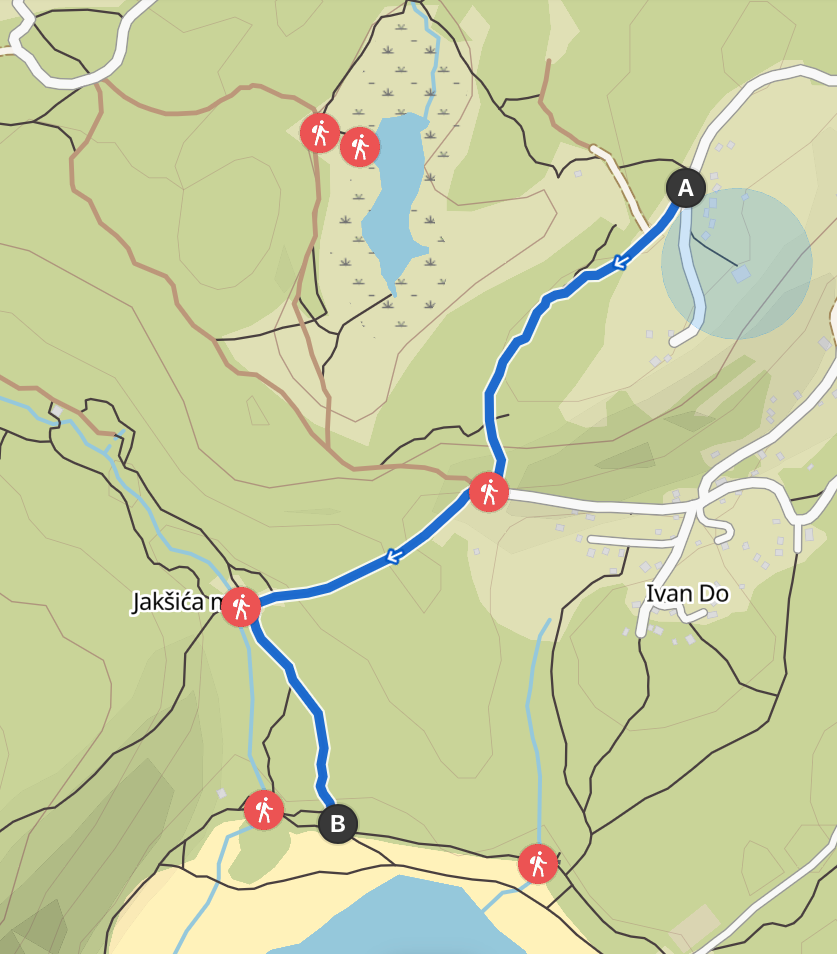837x954 pixels.
Task: Open the hiking highlight next to waypoint B
Action: coord(264,809)
